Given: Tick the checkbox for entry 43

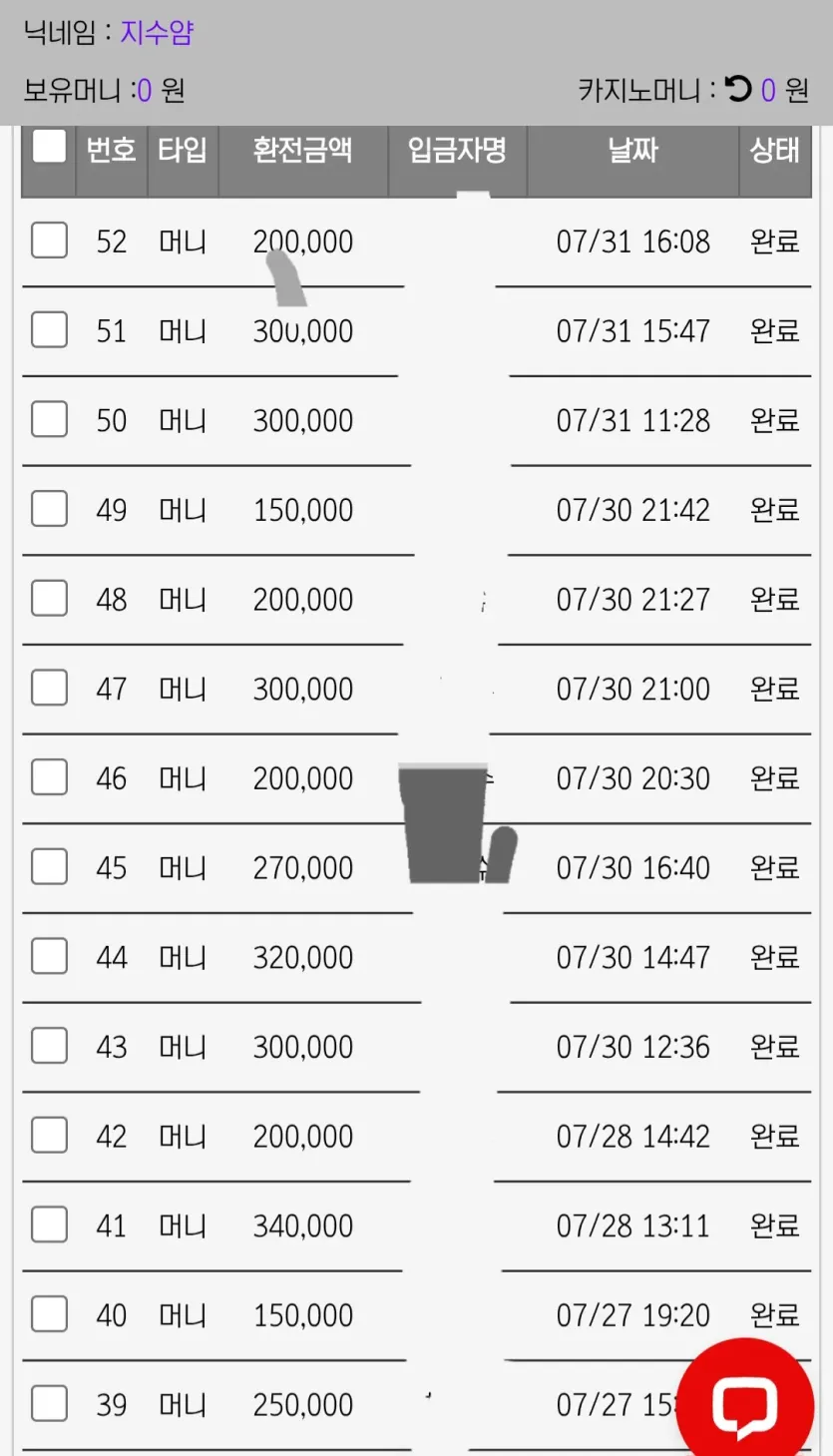Looking at the screenshot, I should point(49,1046).
